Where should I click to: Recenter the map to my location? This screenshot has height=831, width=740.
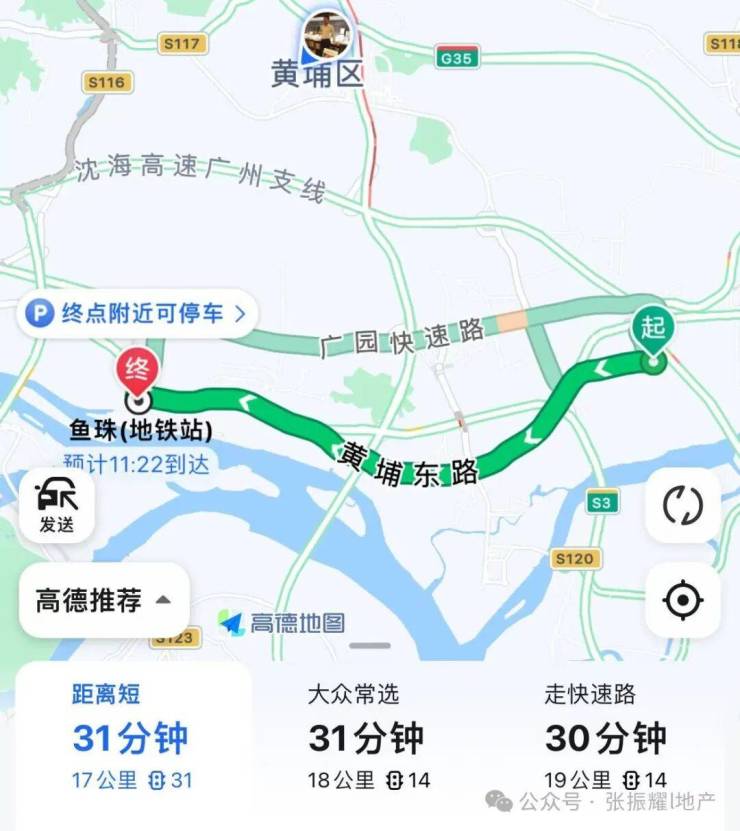(682, 600)
